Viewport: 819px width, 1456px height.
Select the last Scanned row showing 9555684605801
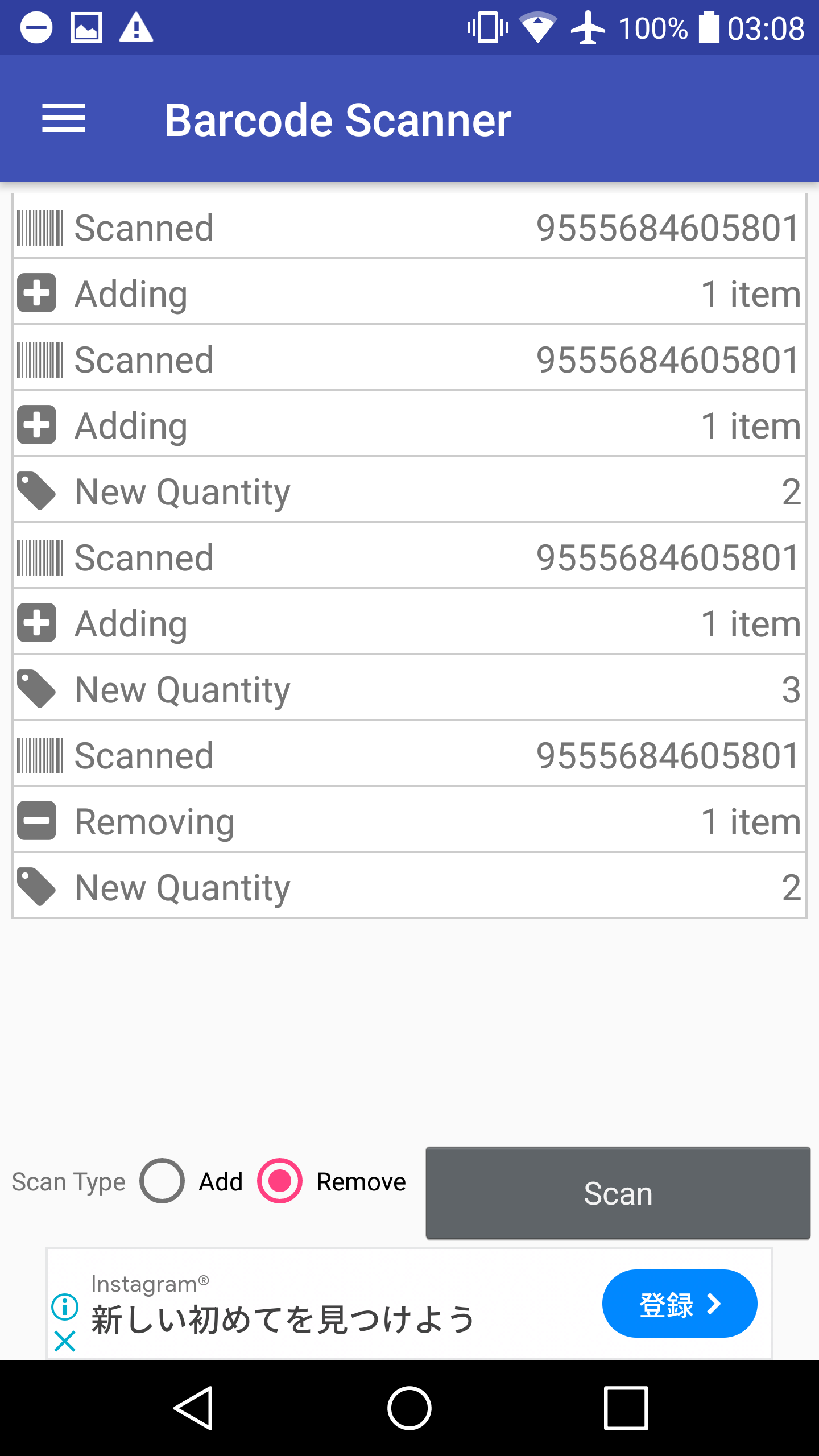point(409,755)
